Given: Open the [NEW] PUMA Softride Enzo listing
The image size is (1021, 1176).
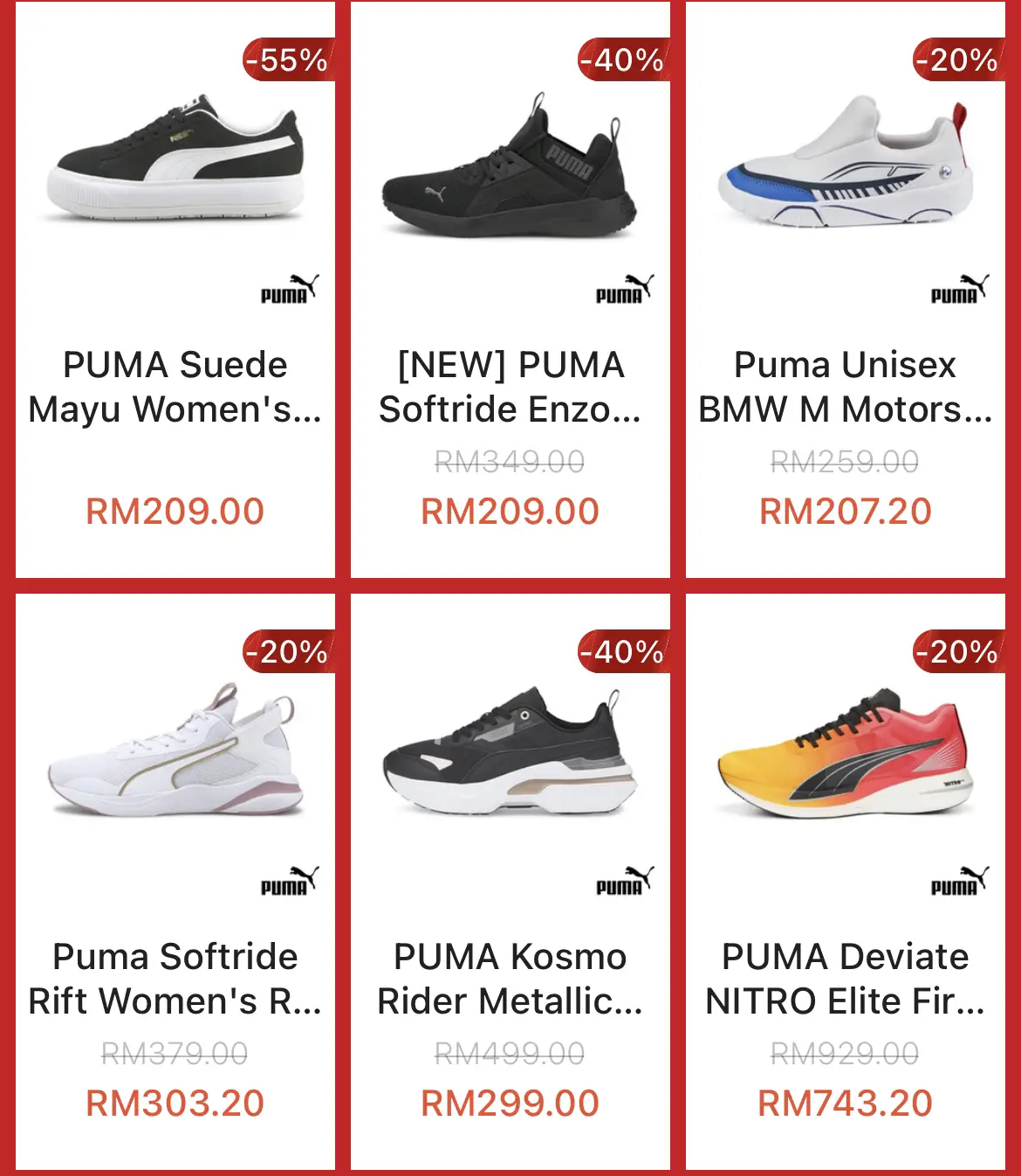Looking at the screenshot, I should click(510, 383).
